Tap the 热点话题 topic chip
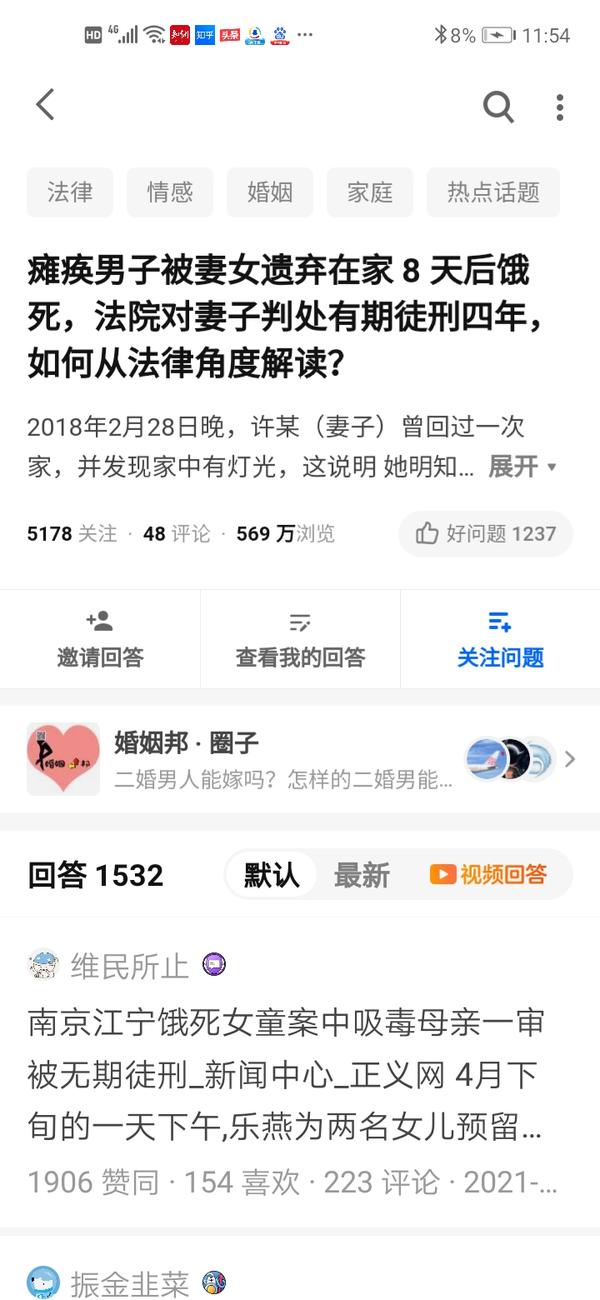The width and height of the screenshot is (600, 1300). [x=493, y=192]
